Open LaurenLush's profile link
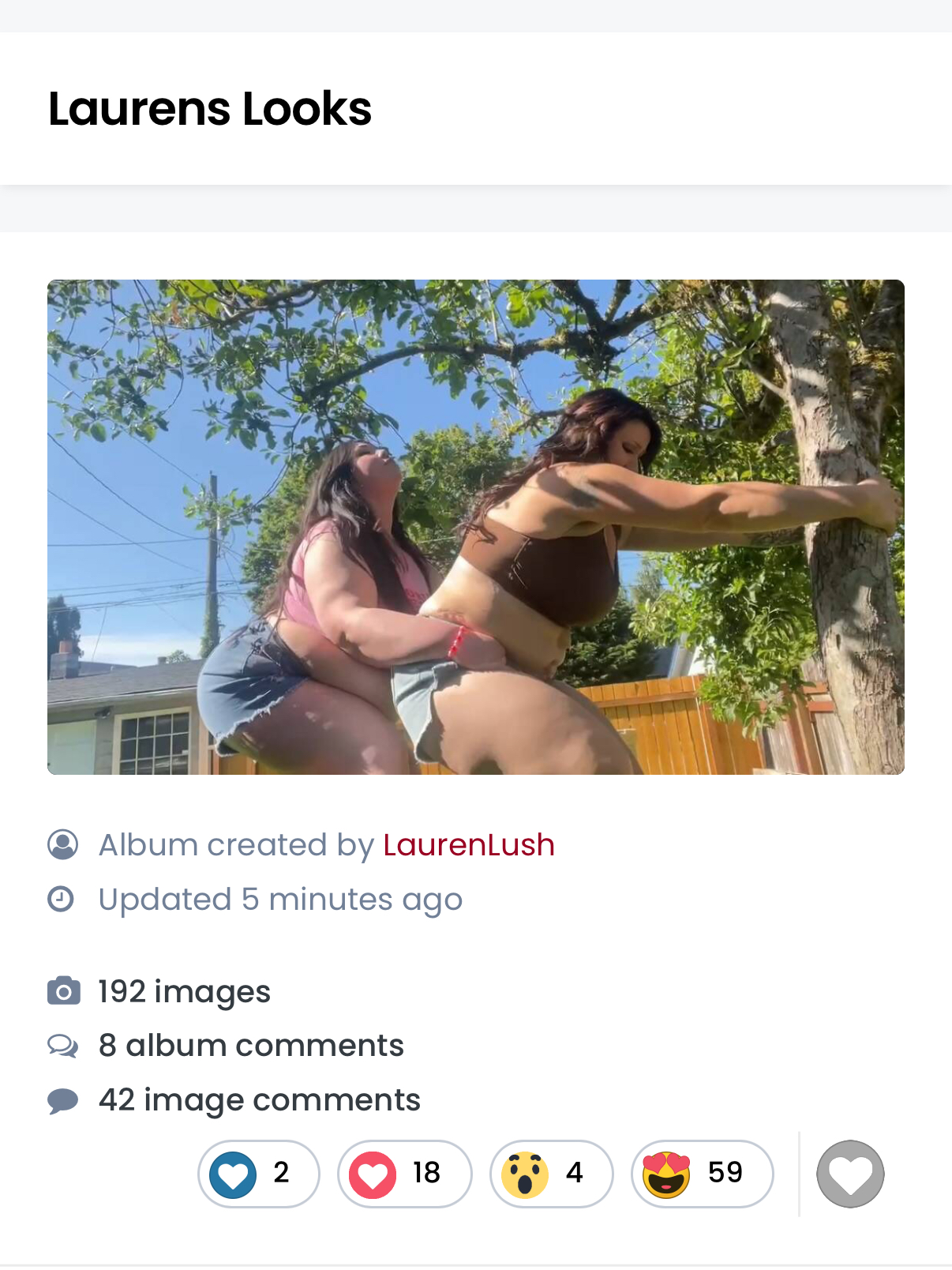 [x=468, y=845]
